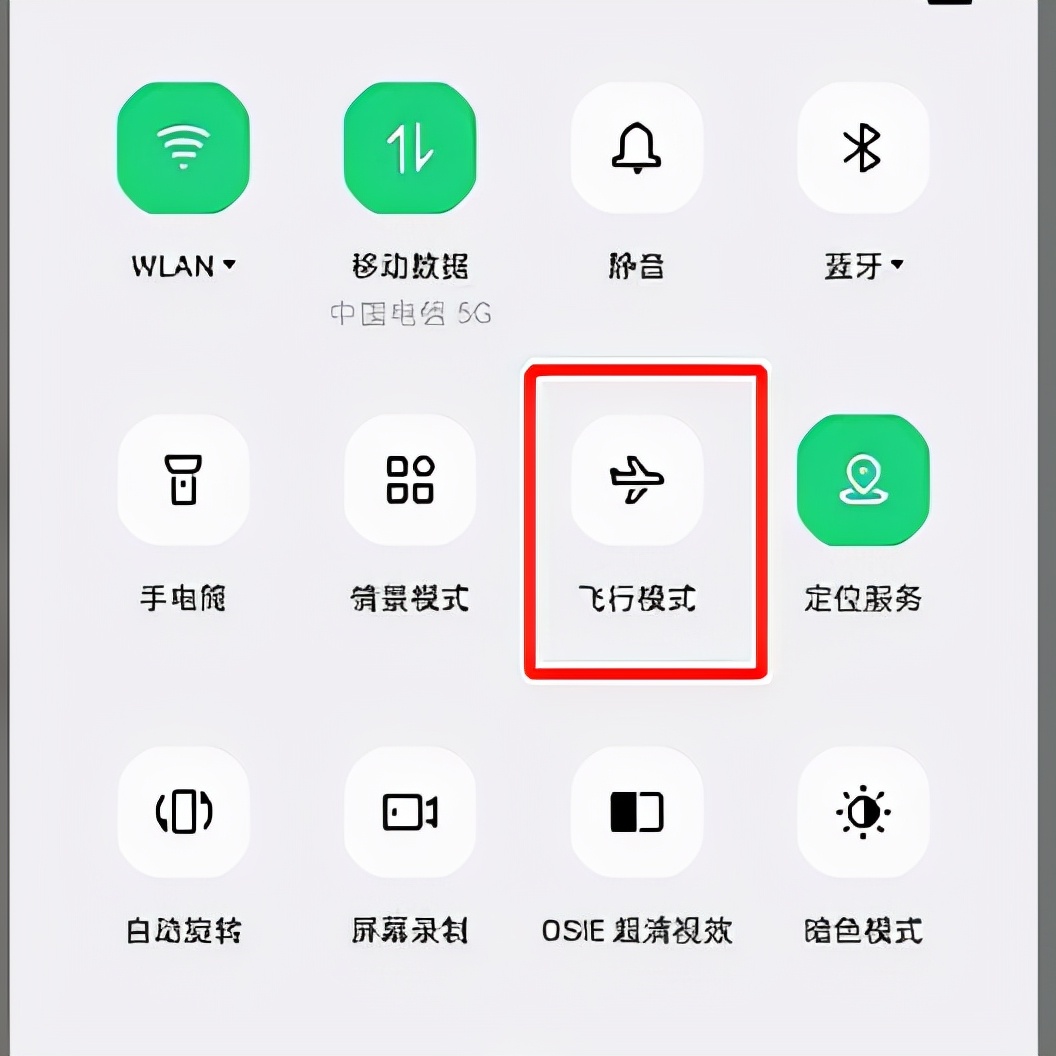This screenshot has width=1056, height=1056.
Task: Enable 静音 silent mode
Action: (637, 148)
